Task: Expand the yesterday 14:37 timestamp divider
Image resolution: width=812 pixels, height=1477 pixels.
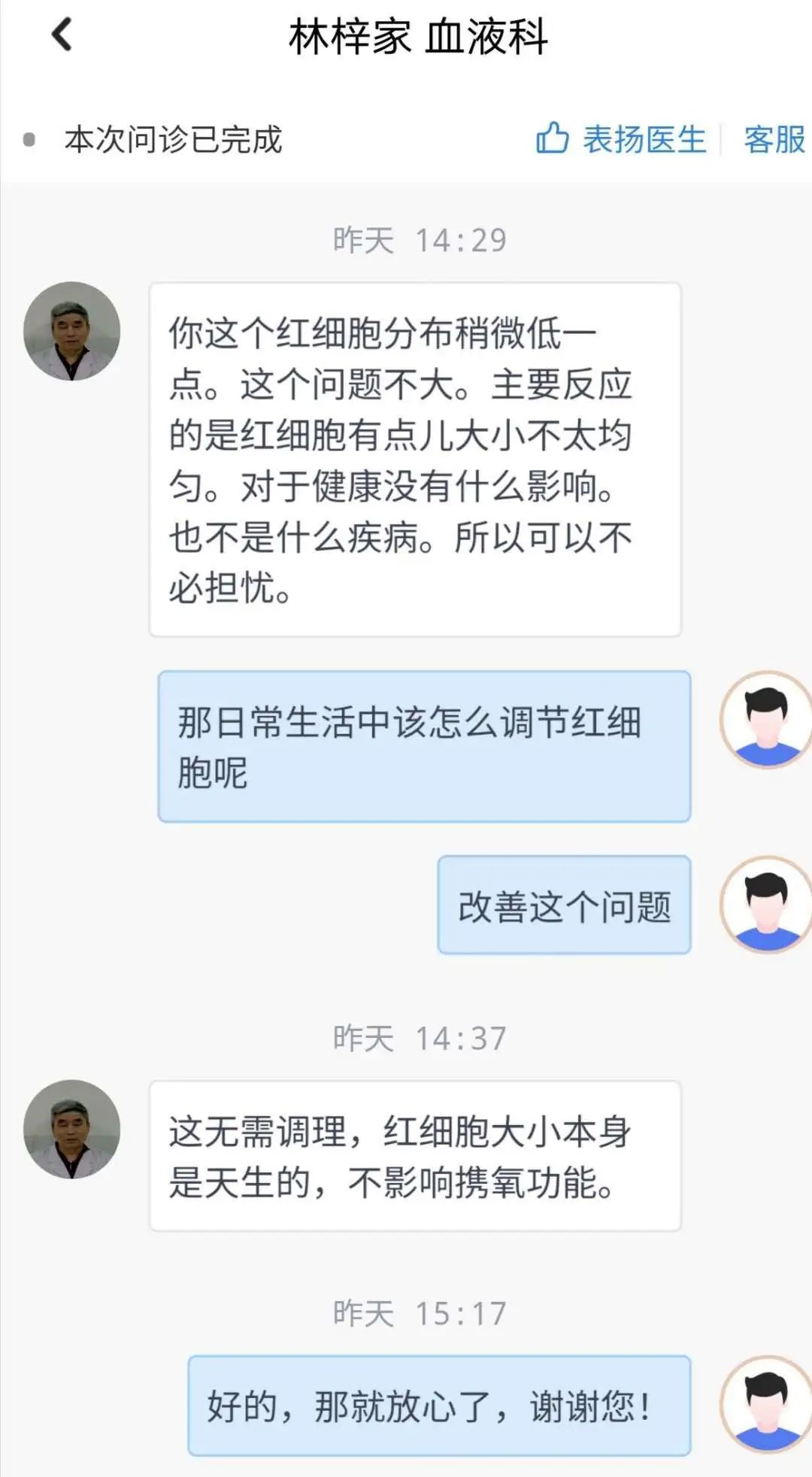Action: point(417,1036)
